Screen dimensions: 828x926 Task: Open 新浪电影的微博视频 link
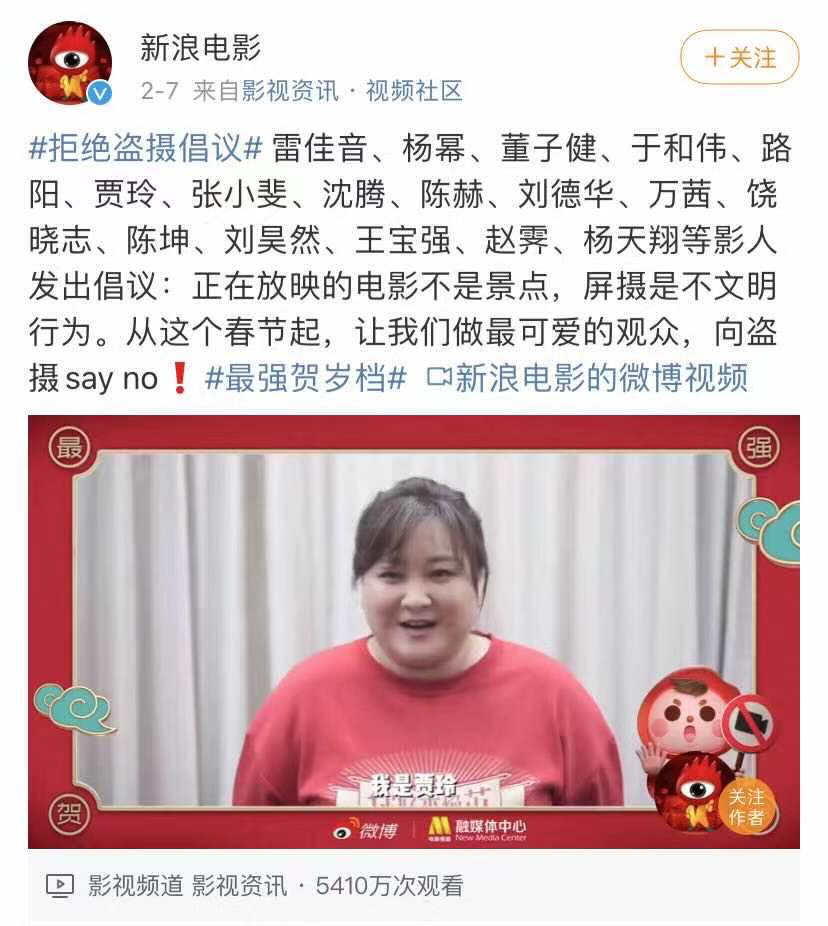pos(587,379)
